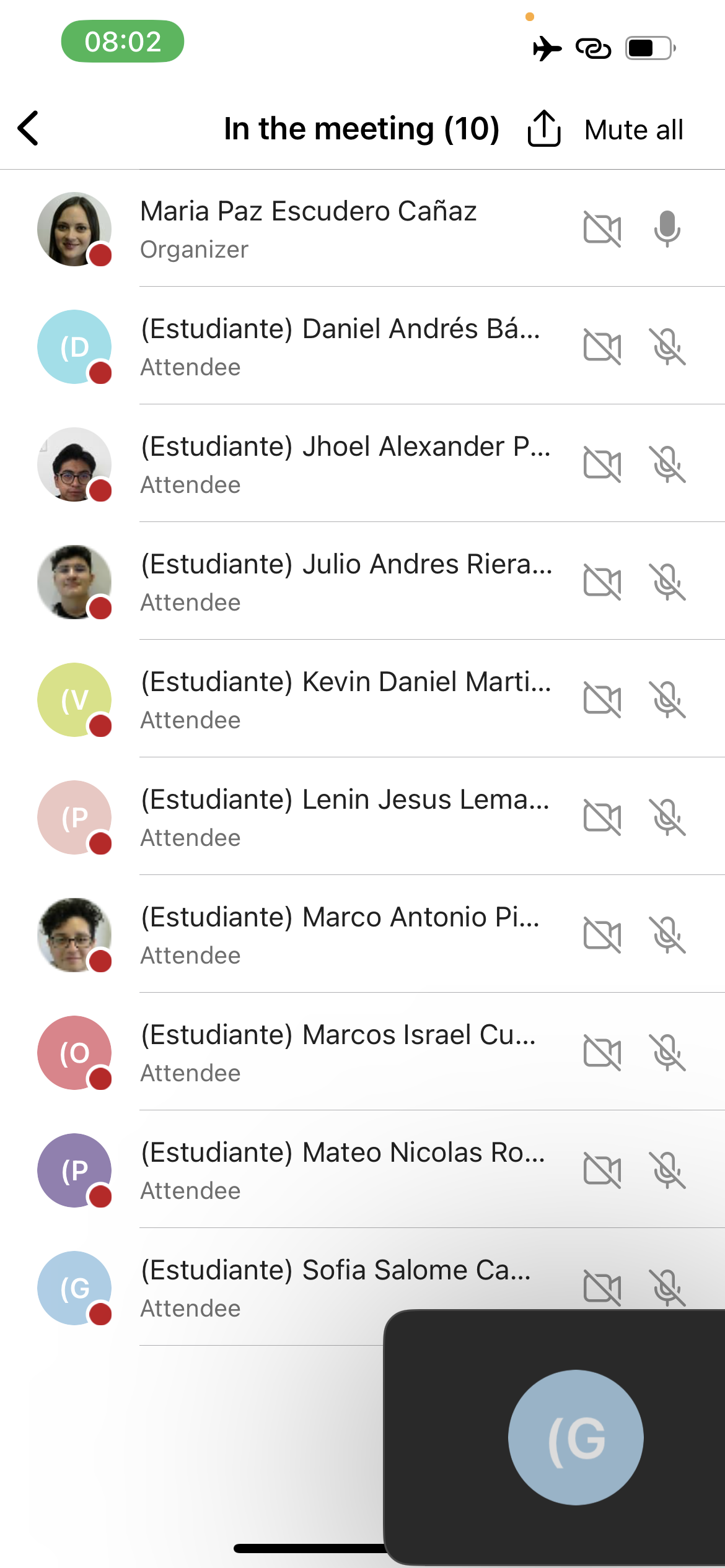Go back from the participants list
The image size is (725, 1568).
point(29,129)
